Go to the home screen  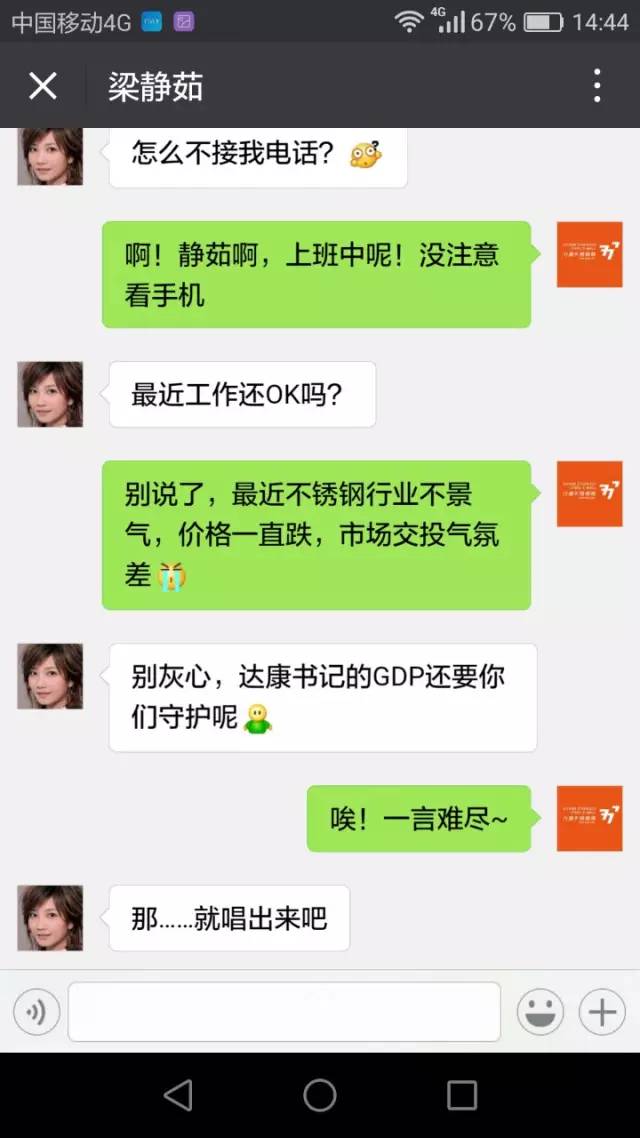tap(320, 1095)
